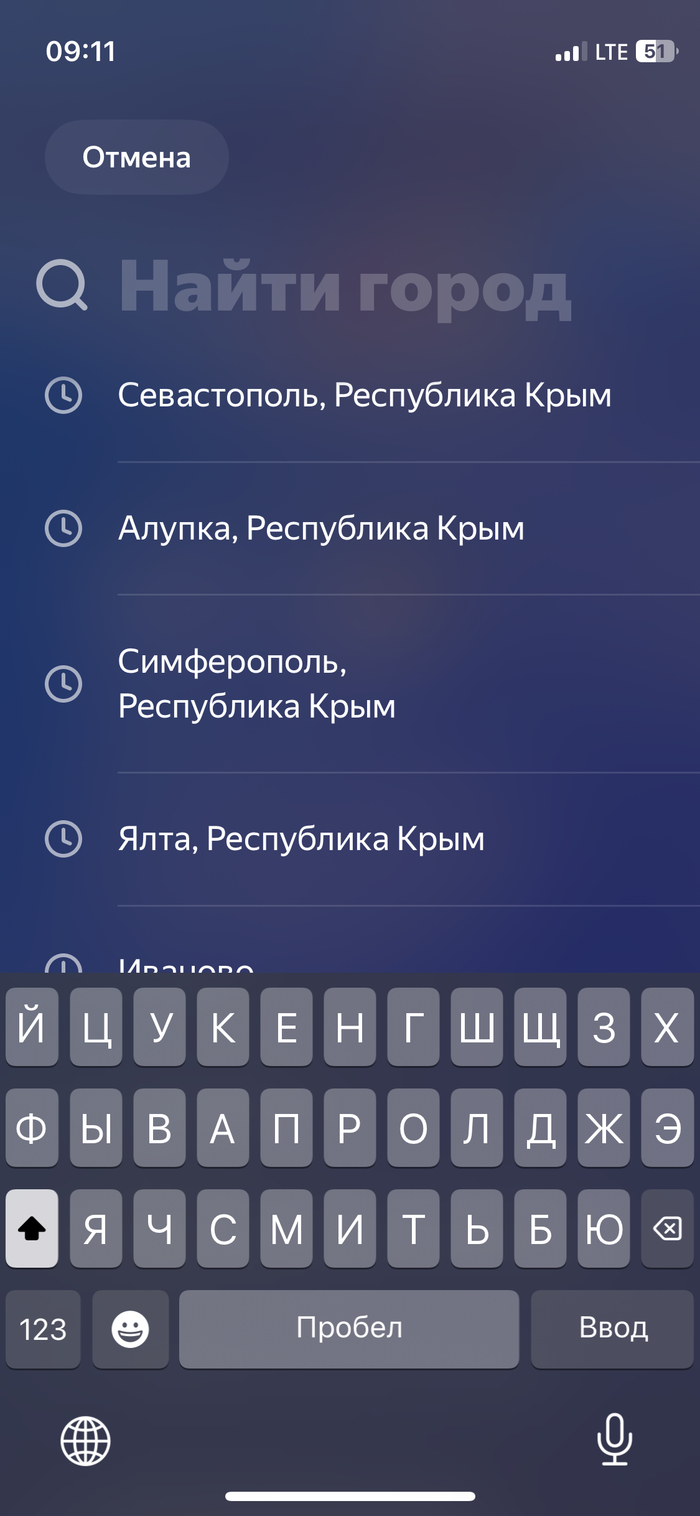Image resolution: width=700 pixels, height=1516 pixels.
Task: Select Севастополь, Республика Крым from recent
Action: click(364, 395)
